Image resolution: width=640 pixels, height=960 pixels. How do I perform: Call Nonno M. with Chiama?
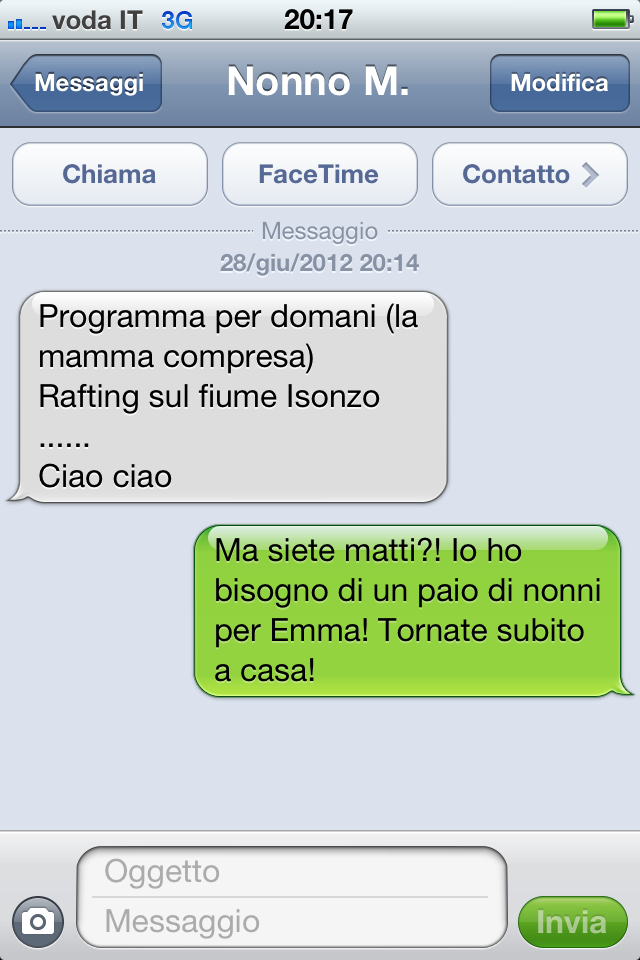[x=109, y=174]
